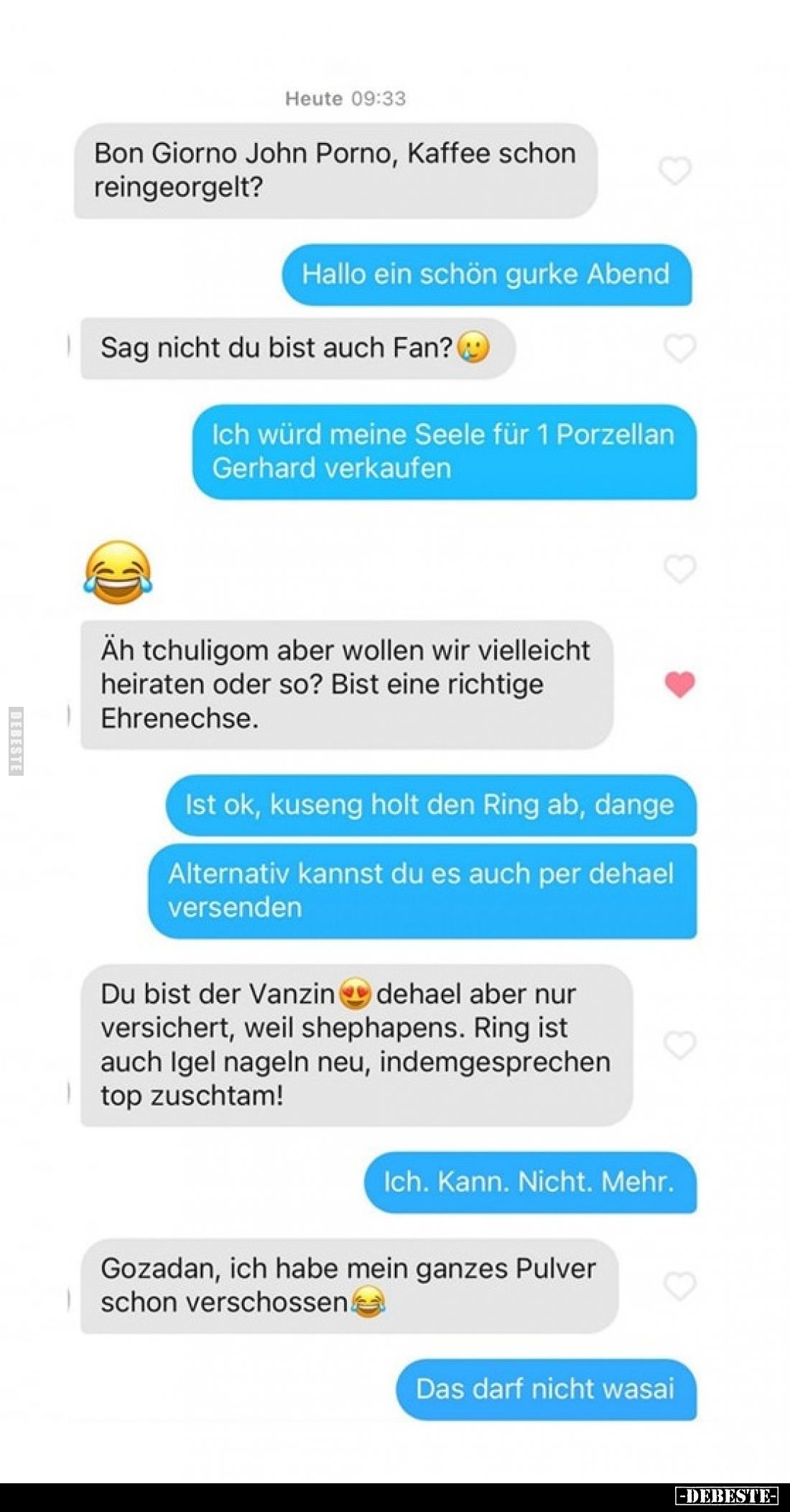Like the standalone laughing emoji message
The image size is (790, 1512).
tap(679, 569)
